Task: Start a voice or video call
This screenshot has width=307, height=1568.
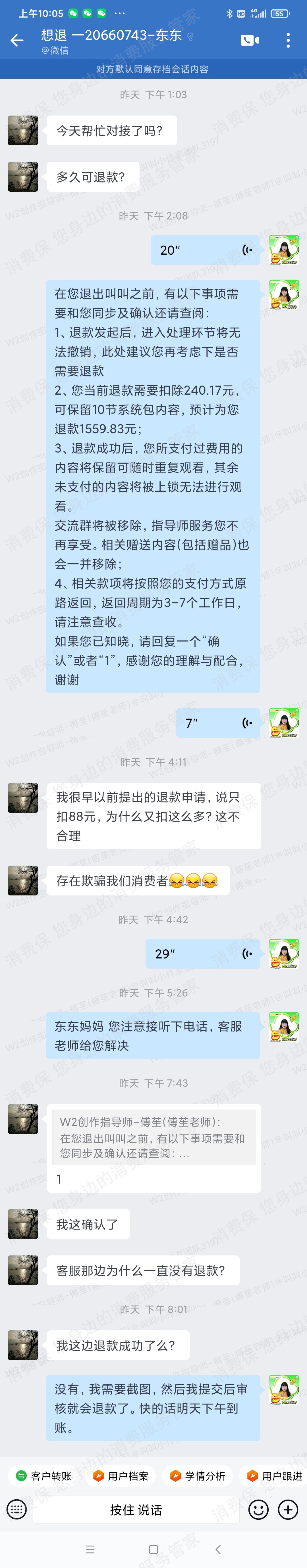Action: coord(250,41)
